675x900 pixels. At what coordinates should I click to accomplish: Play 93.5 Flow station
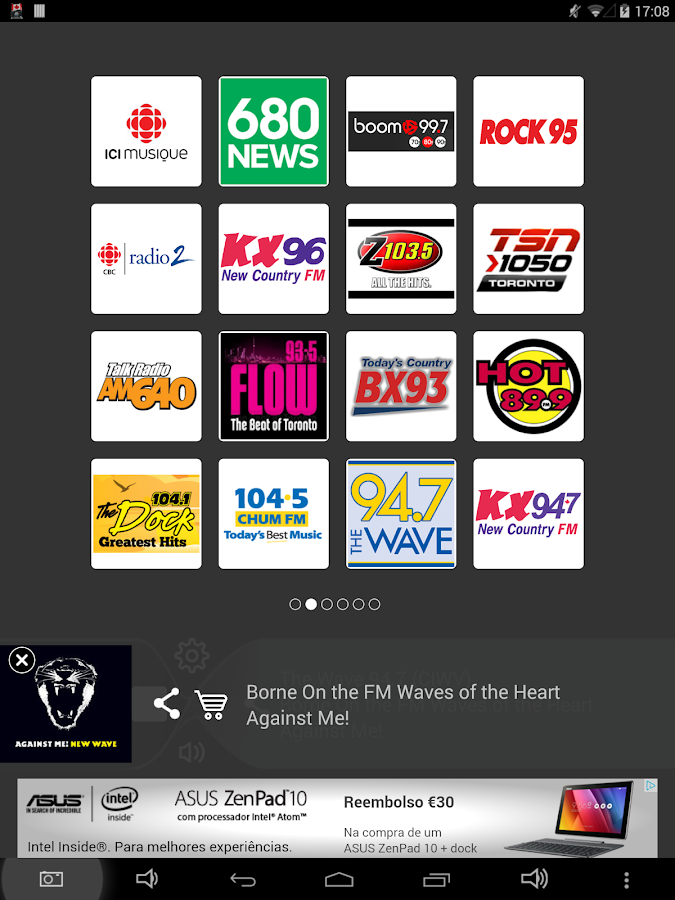pyautogui.click(x=274, y=386)
